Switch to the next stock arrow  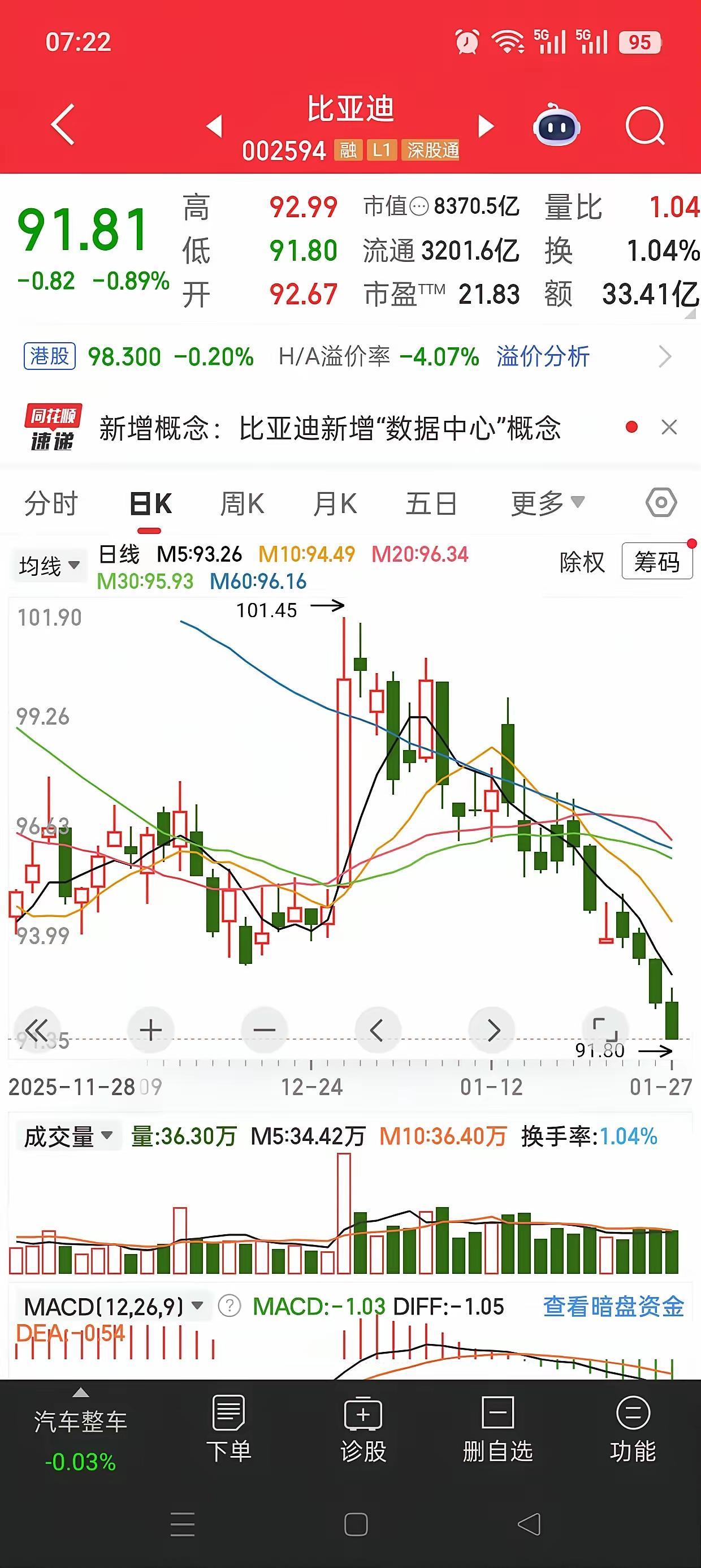coord(486,127)
